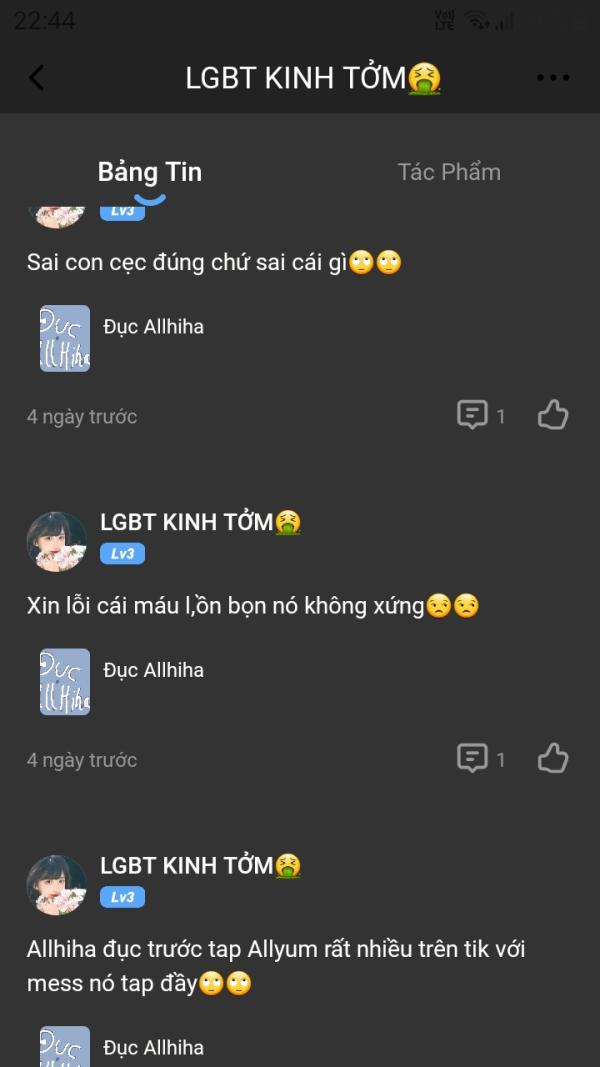Like the "Xin lỗi cái máu" post

552,758
